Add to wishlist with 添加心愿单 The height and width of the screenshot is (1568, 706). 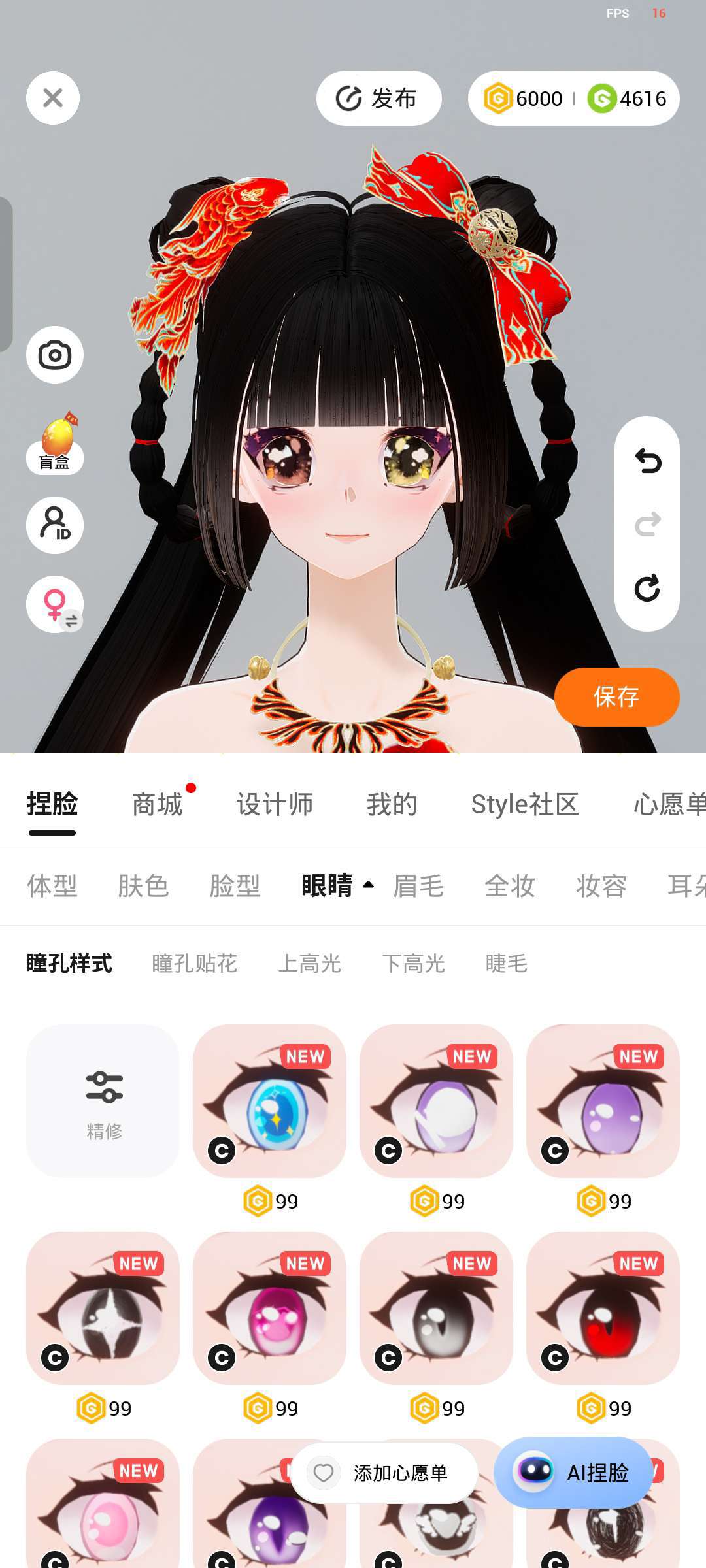coord(384,1473)
